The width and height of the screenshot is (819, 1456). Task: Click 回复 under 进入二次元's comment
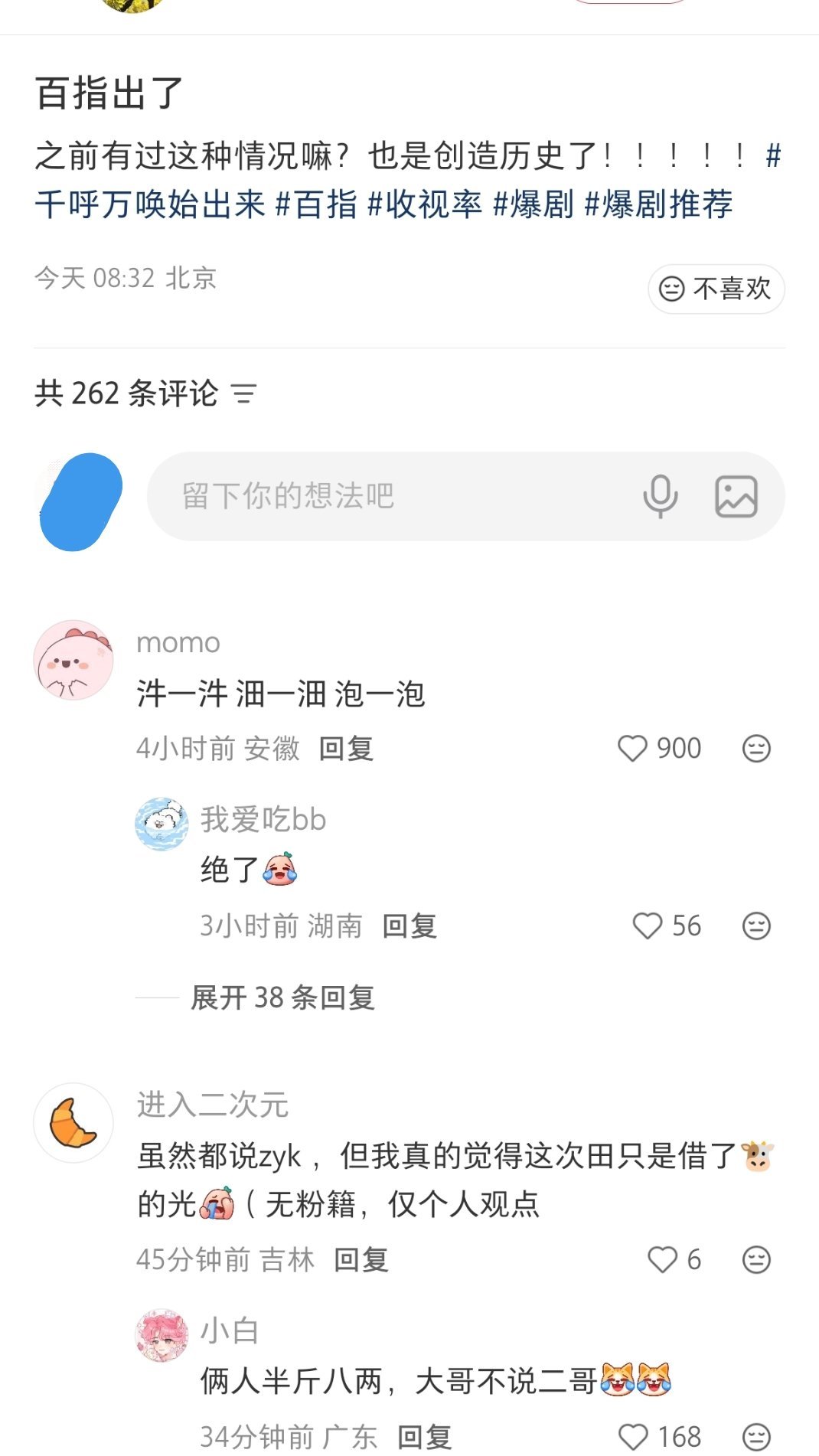[x=360, y=1261]
